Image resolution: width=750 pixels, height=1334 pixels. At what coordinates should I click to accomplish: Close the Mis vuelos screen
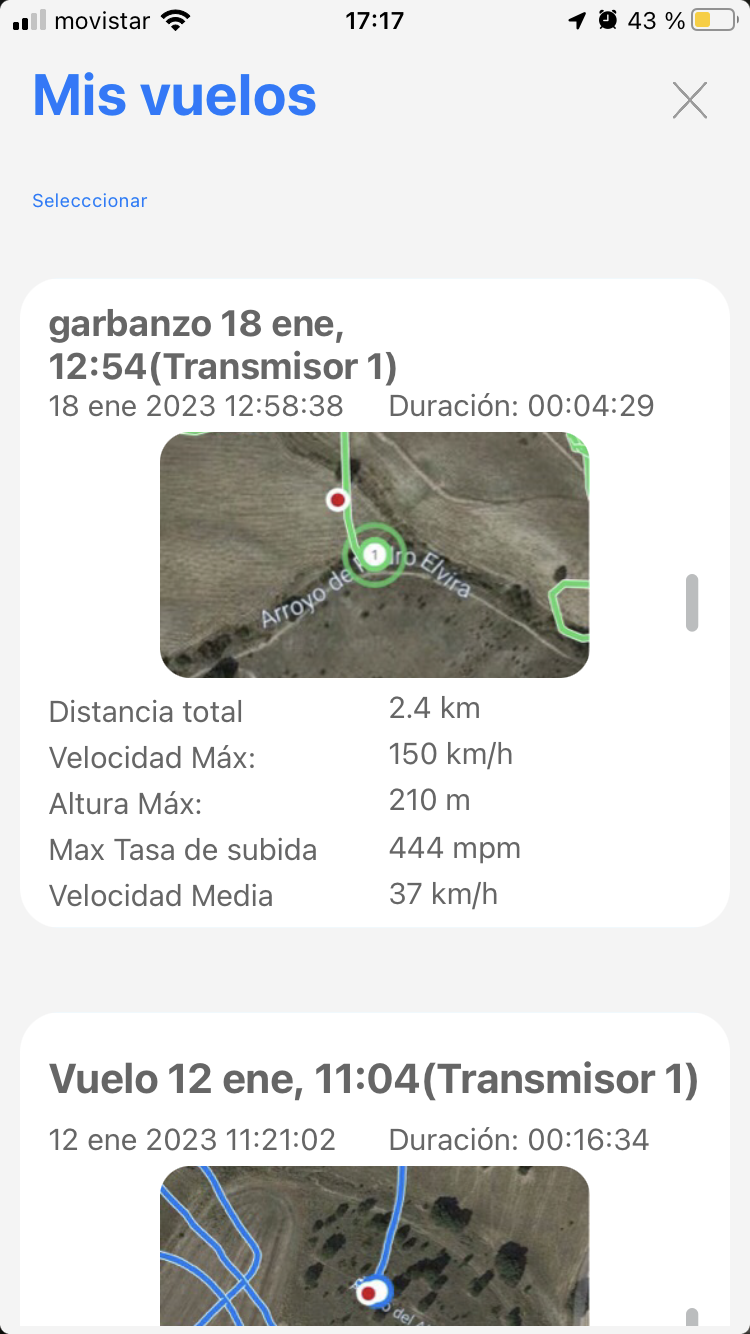(689, 100)
